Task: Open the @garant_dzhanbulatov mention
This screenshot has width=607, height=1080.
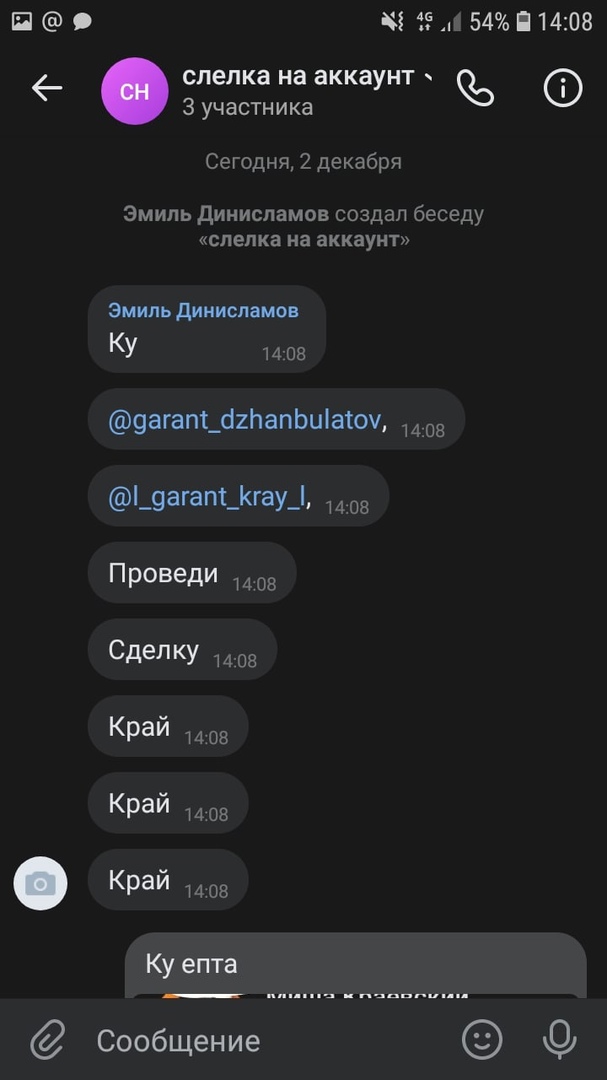Action: pos(245,420)
